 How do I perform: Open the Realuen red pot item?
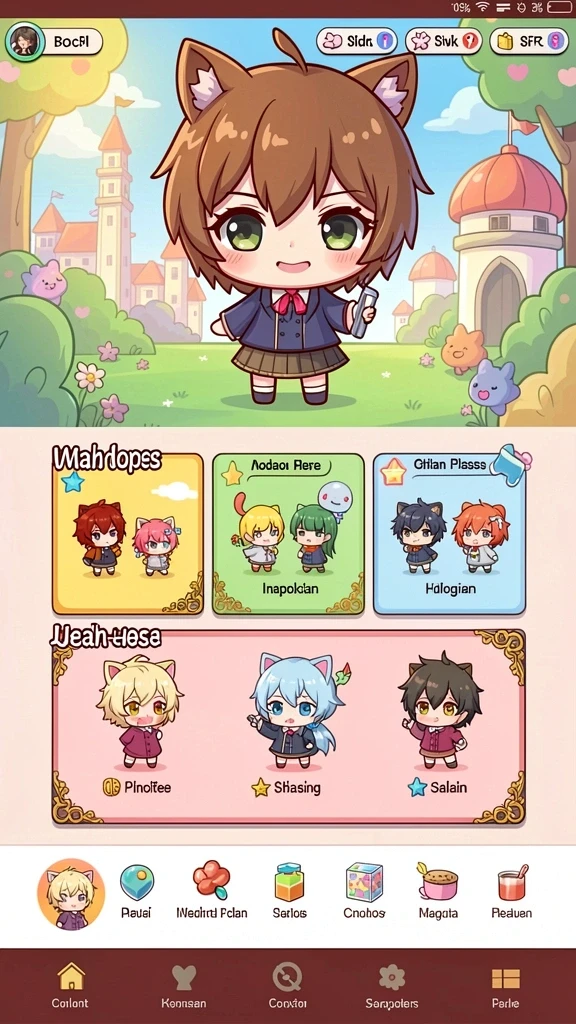pos(511,891)
